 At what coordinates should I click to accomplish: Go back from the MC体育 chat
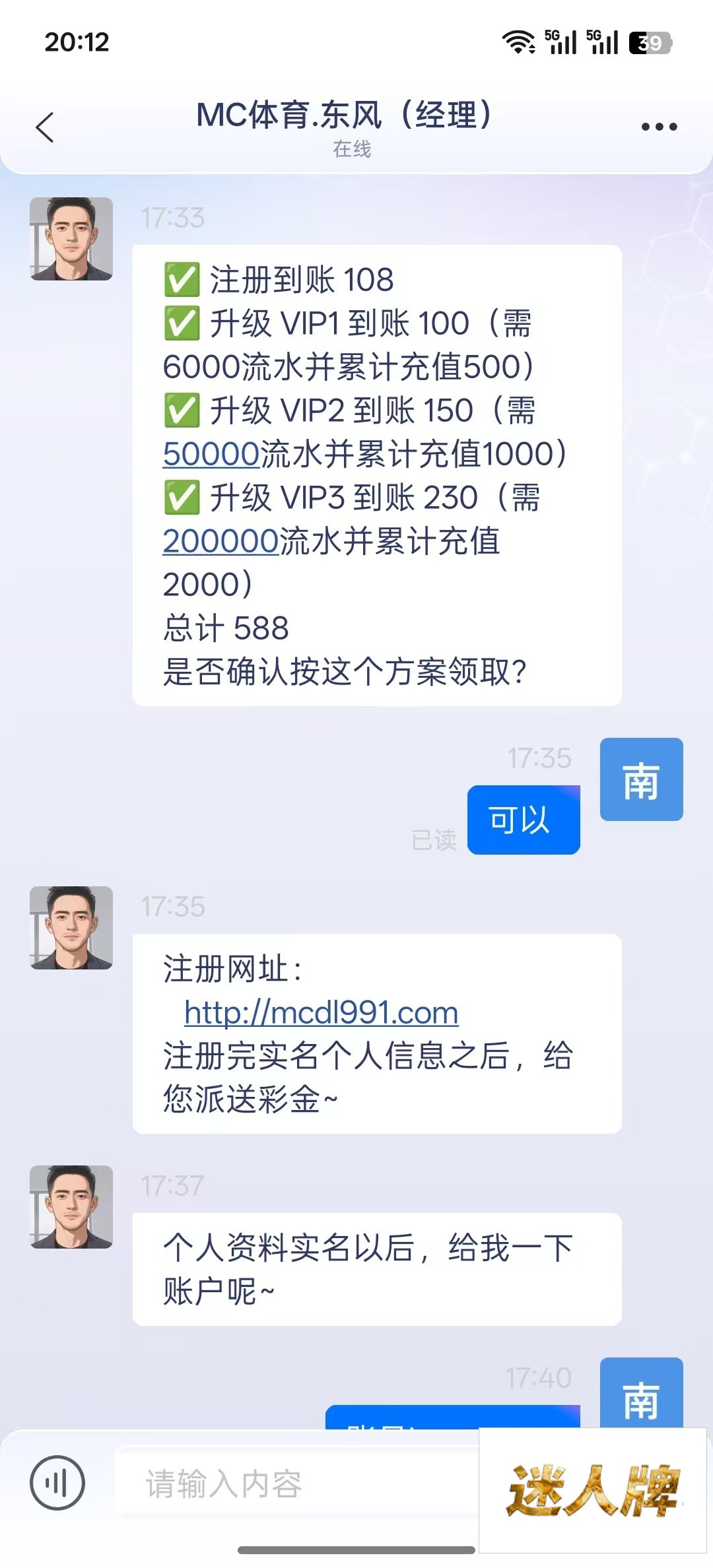click(x=45, y=127)
